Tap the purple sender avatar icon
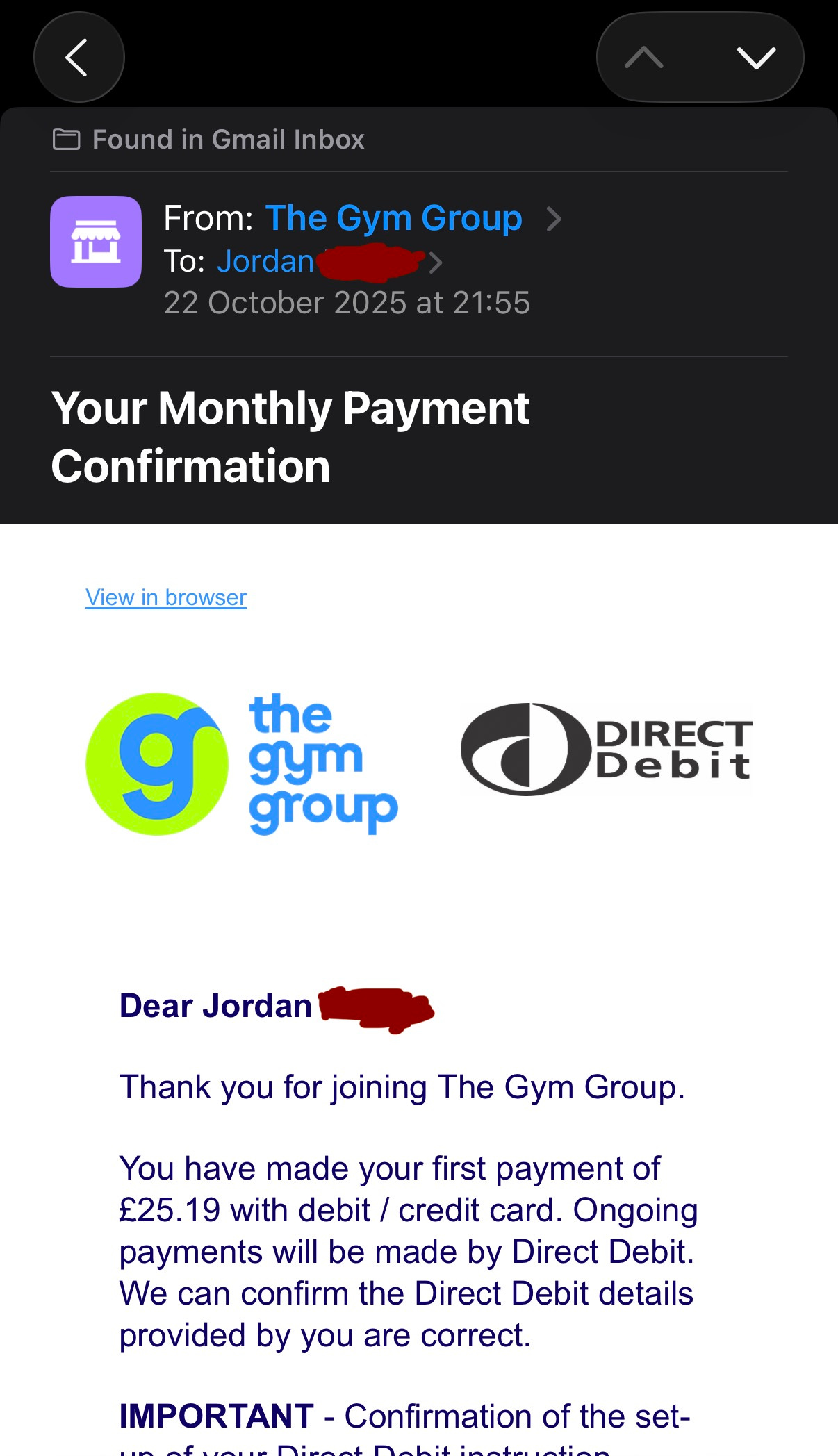838x1456 pixels. pos(96,241)
